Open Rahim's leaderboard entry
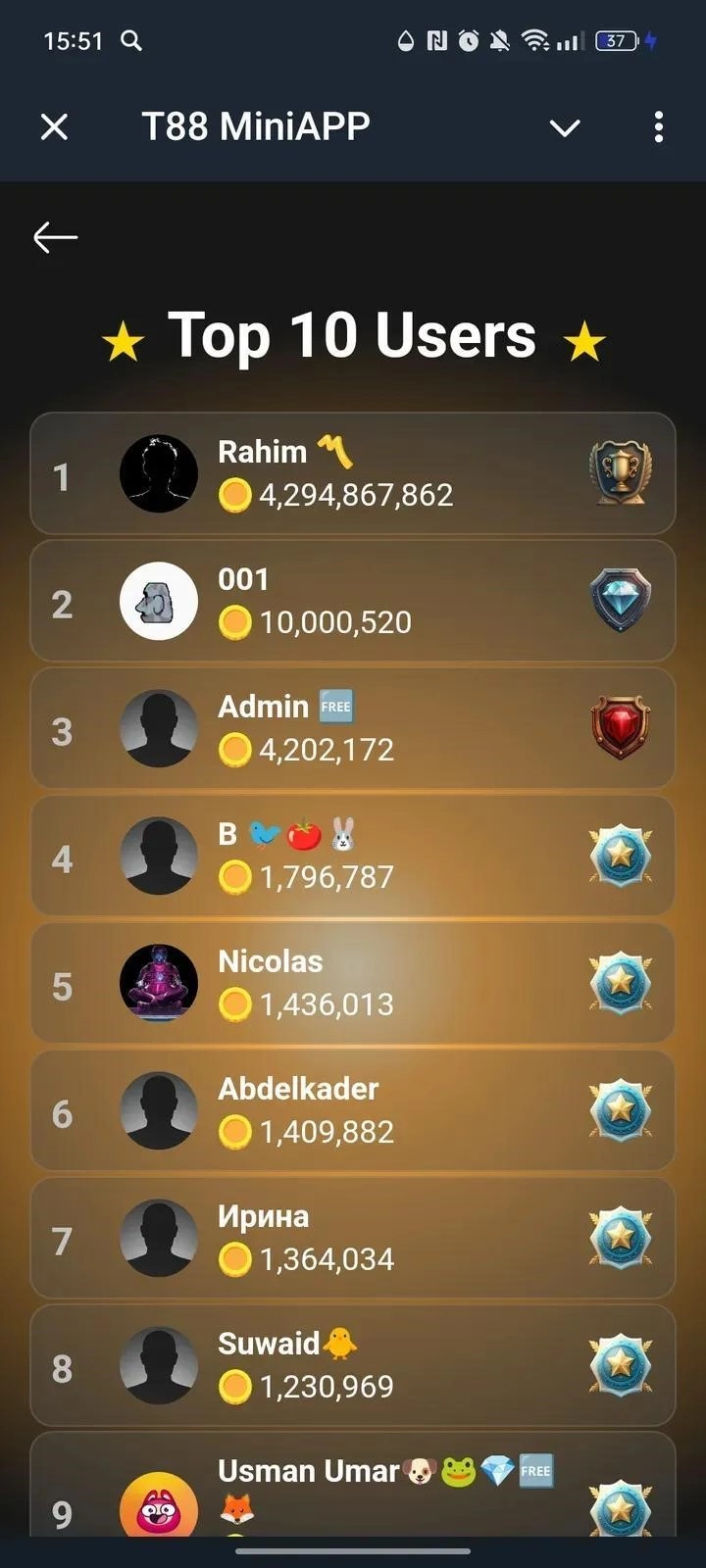706x1568 pixels. [353, 474]
